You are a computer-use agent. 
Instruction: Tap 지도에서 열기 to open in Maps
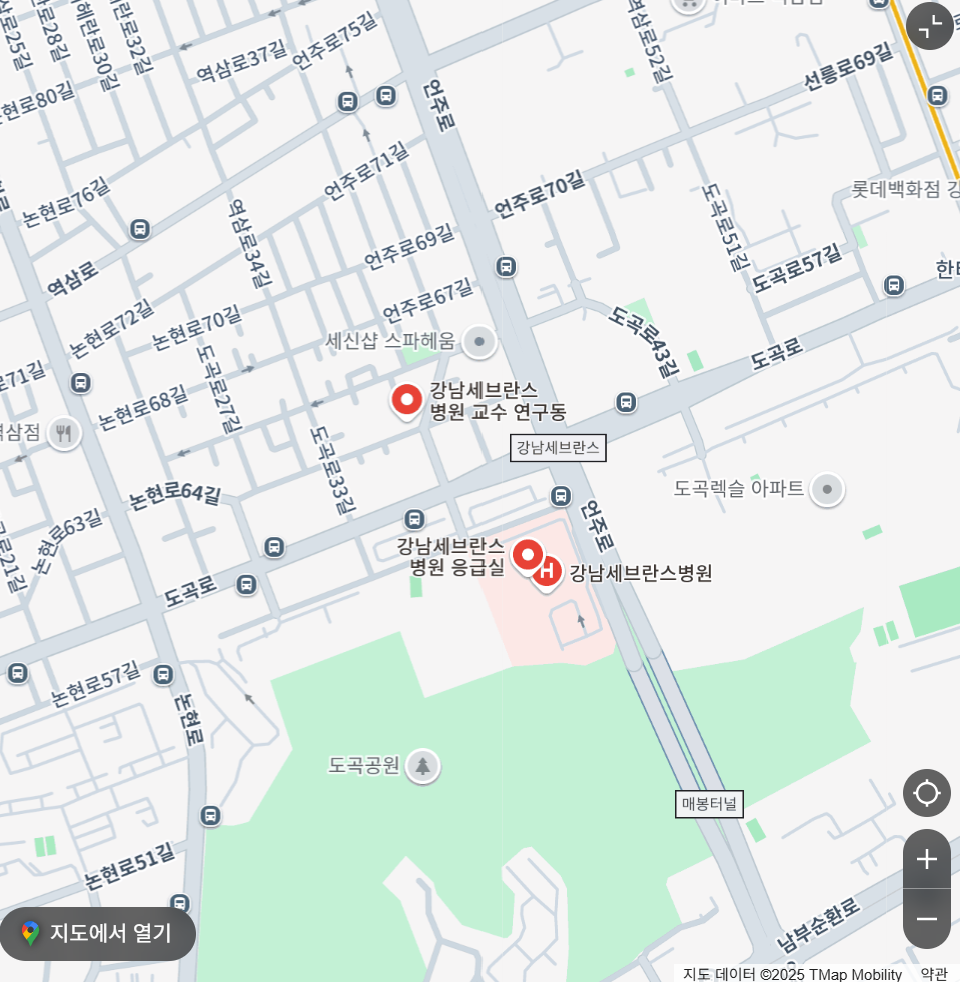pyautogui.click(x=97, y=933)
